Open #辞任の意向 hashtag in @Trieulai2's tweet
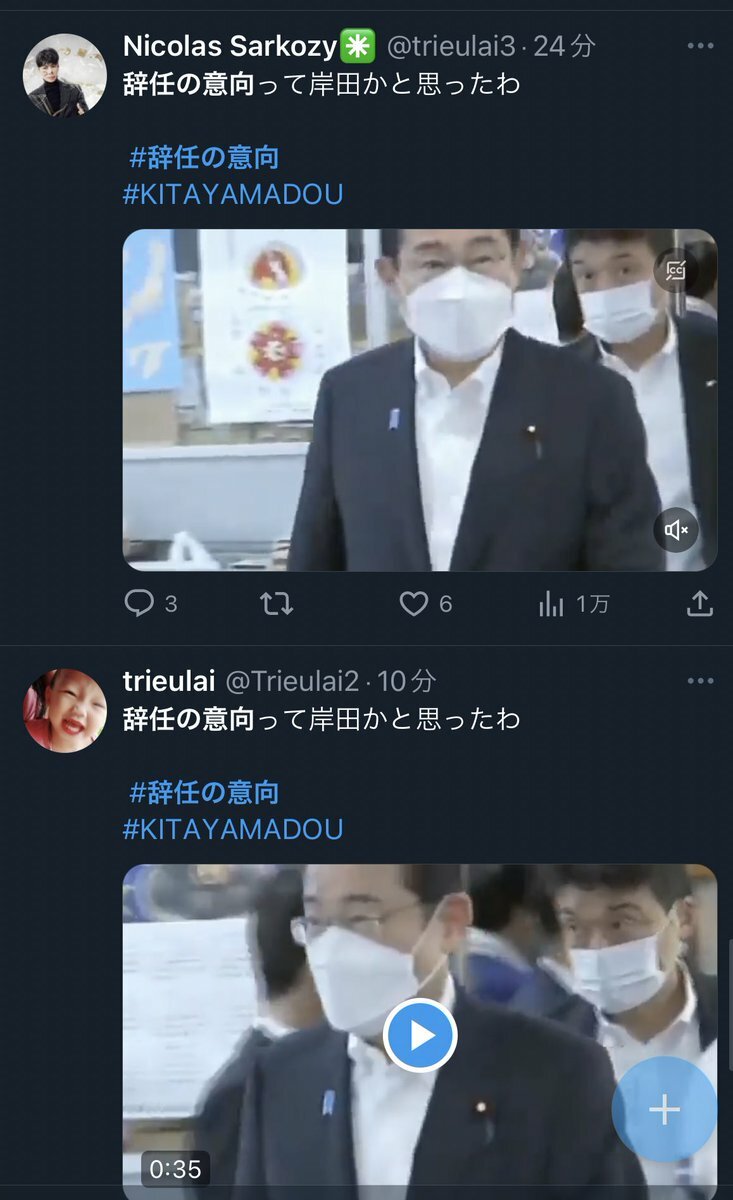733x1200 pixels. coord(203,792)
